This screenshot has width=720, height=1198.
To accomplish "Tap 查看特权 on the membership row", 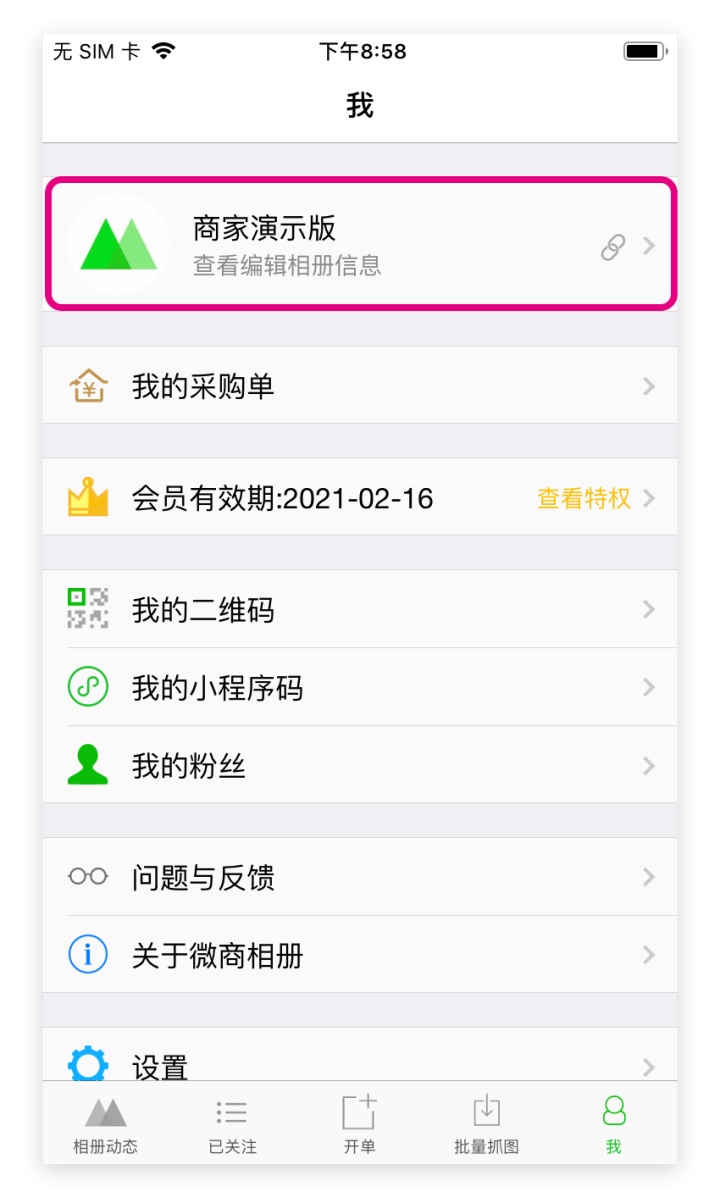I will [x=584, y=498].
